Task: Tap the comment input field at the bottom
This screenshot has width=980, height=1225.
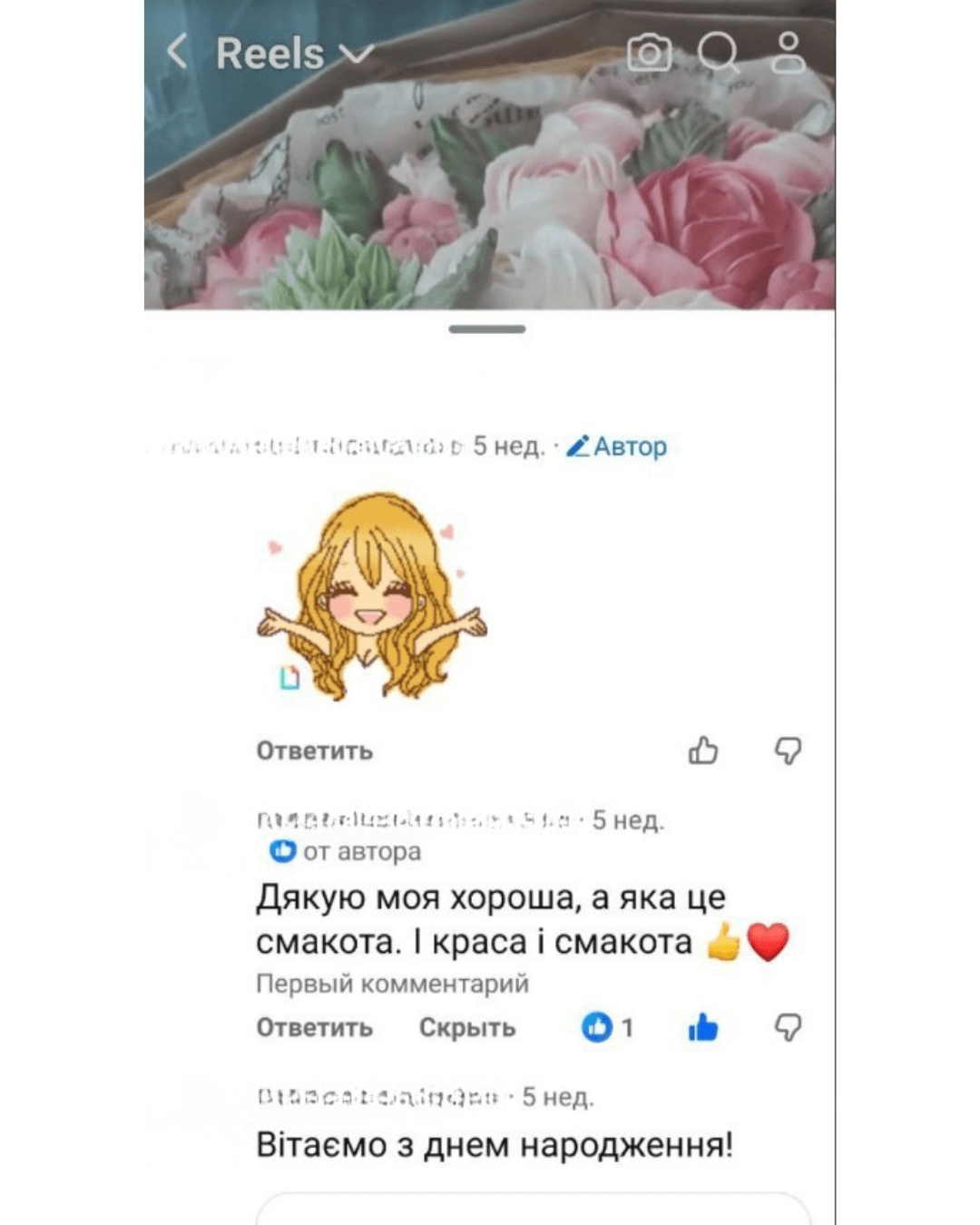Action: 533,1210
